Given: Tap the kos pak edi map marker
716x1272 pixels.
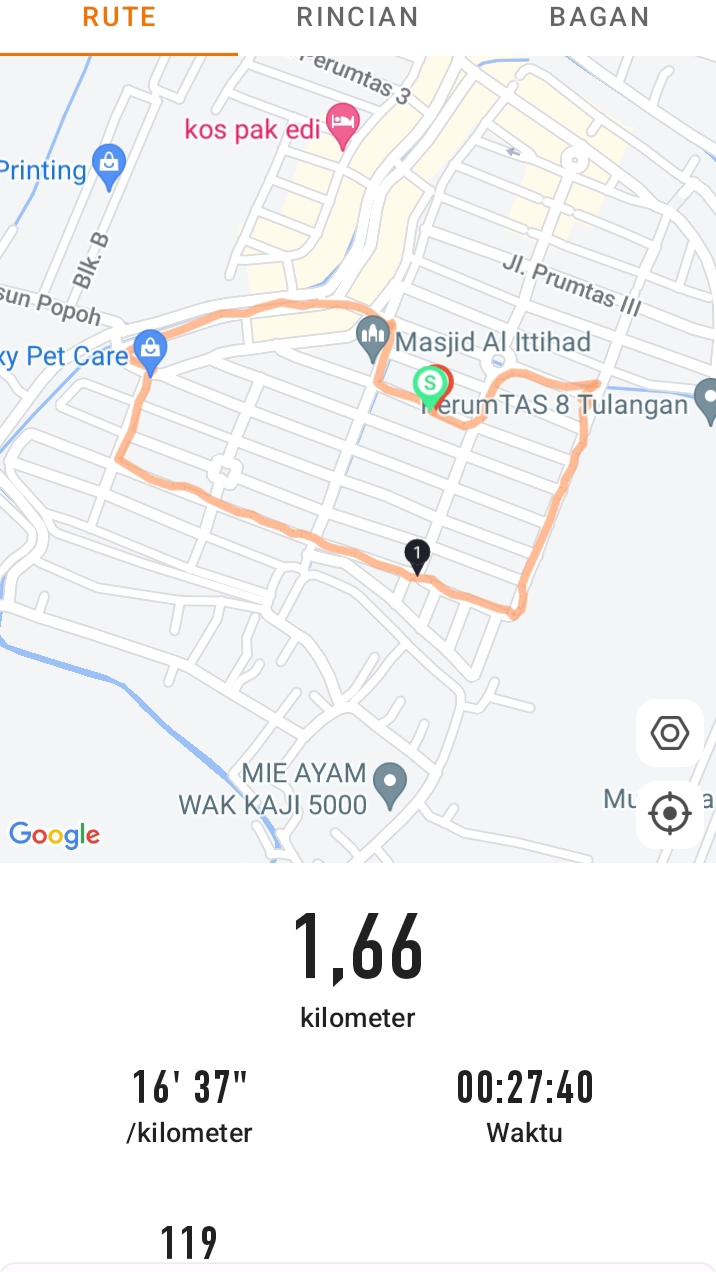Looking at the screenshot, I should click(x=345, y=124).
